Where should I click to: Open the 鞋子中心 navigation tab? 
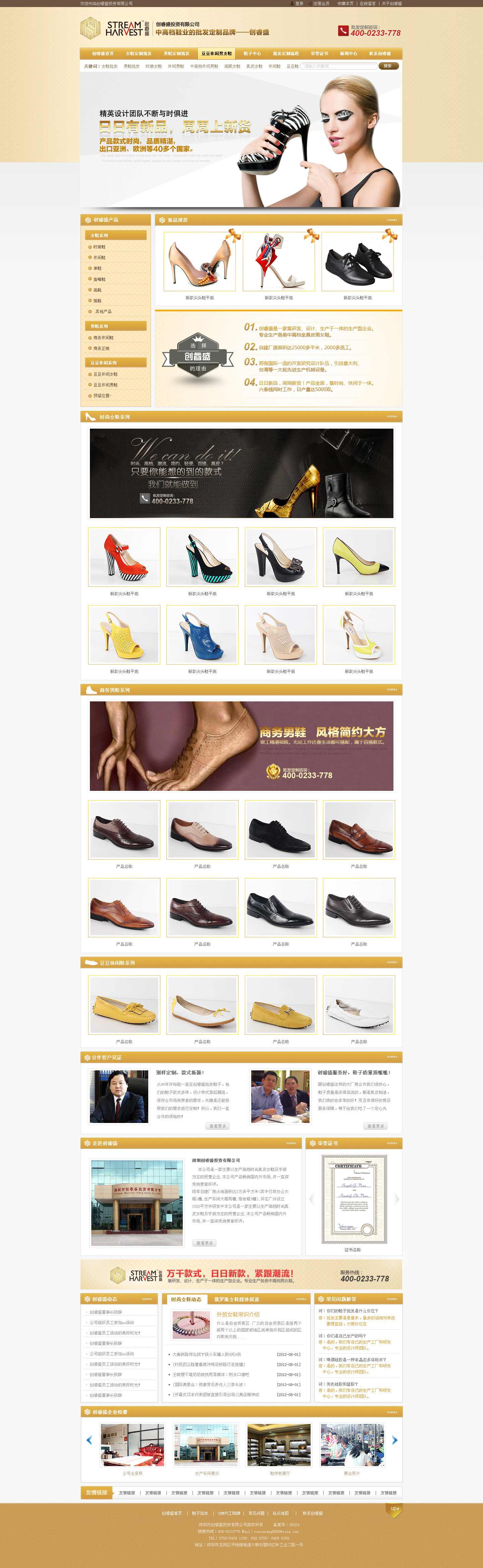coord(252,54)
